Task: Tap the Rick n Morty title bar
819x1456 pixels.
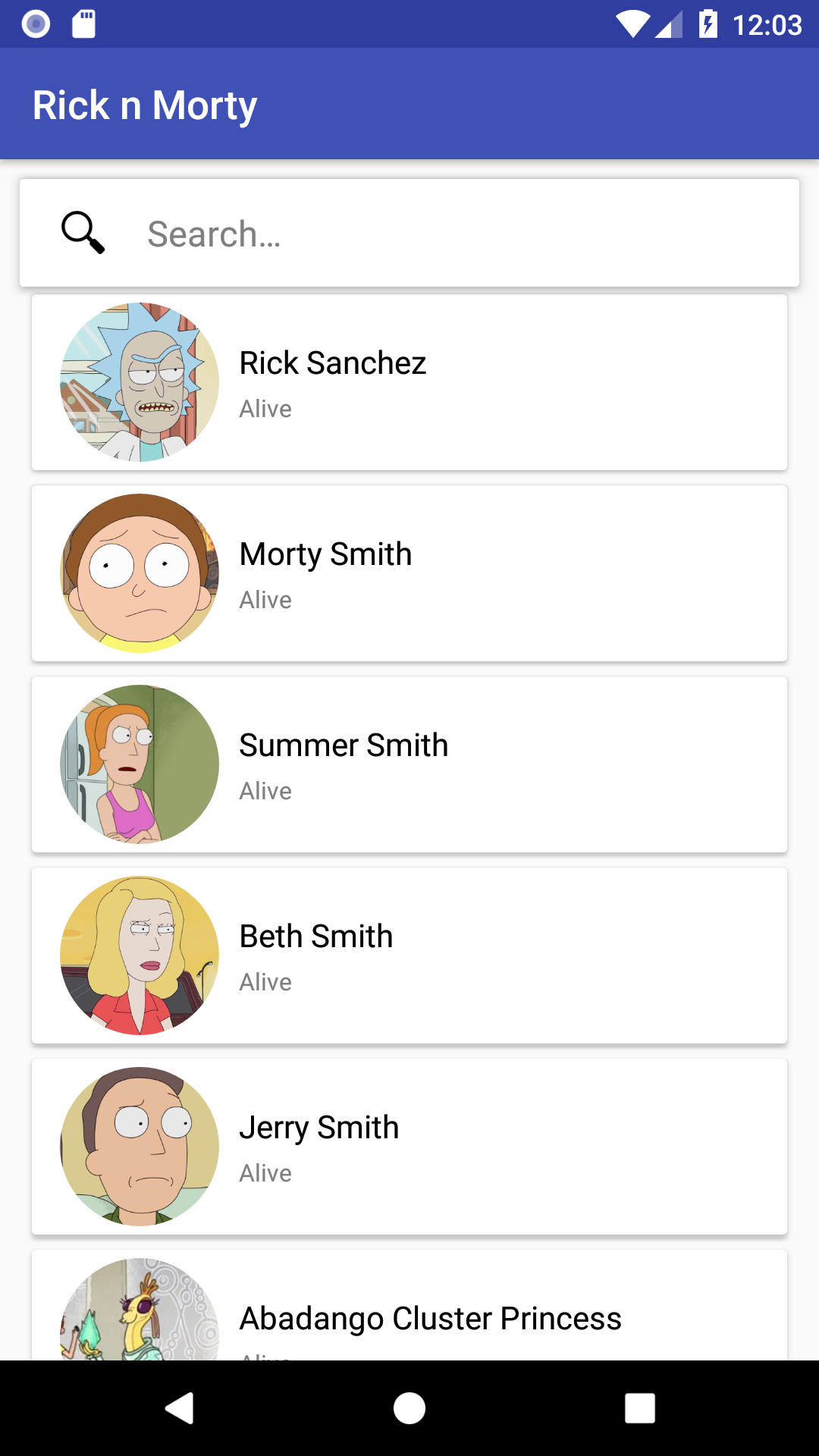Action: (x=144, y=104)
